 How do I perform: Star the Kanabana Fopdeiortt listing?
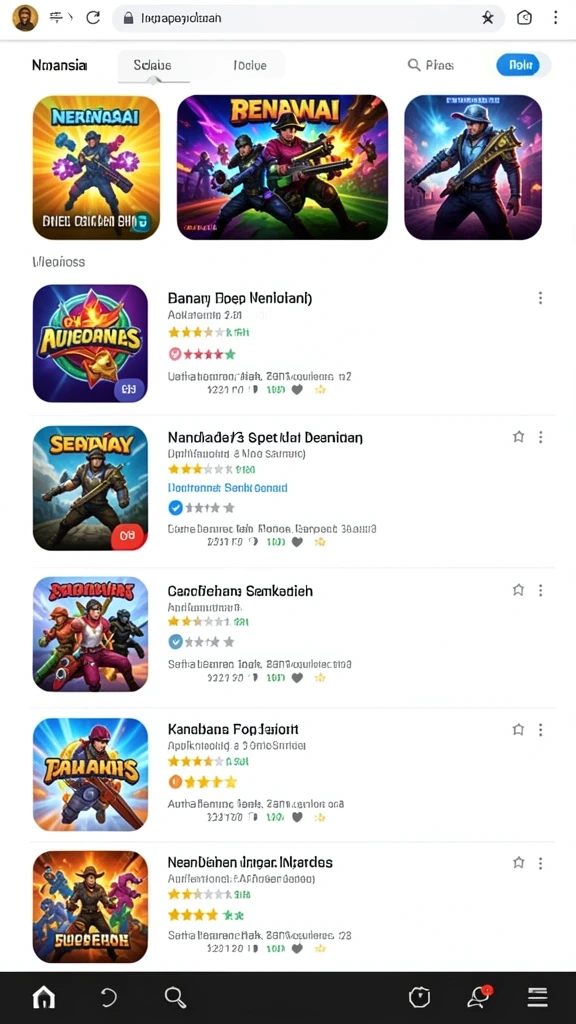518,729
